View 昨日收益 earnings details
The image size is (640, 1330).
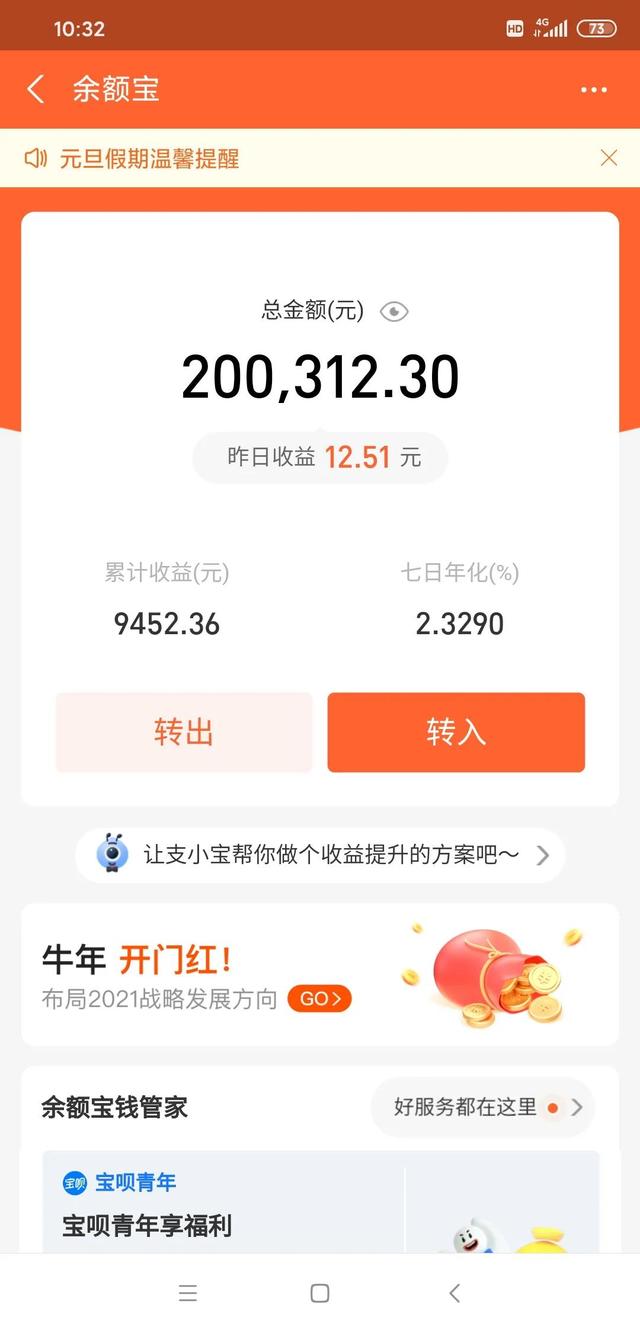pyautogui.click(x=320, y=458)
